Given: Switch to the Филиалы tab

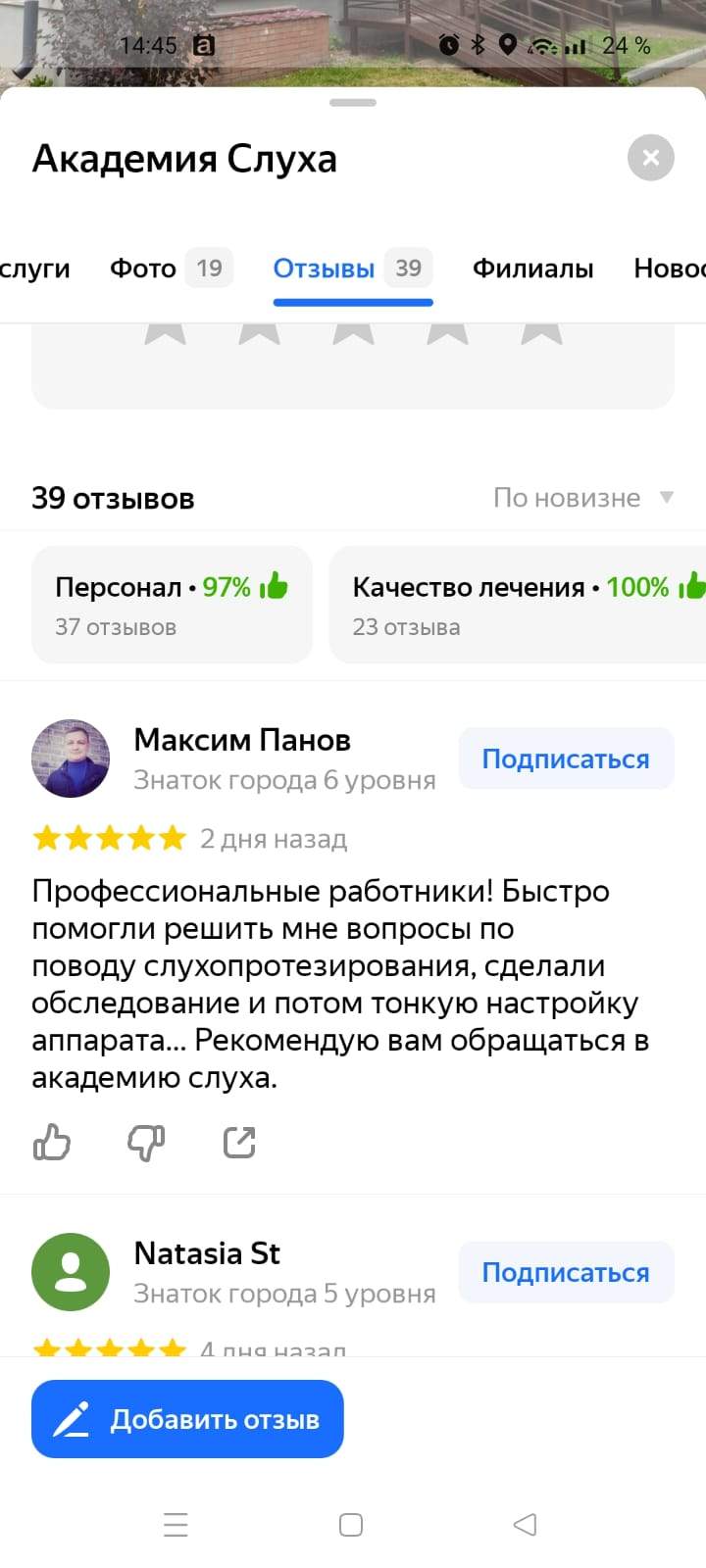Looking at the screenshot, I should [x=532, y=269].
